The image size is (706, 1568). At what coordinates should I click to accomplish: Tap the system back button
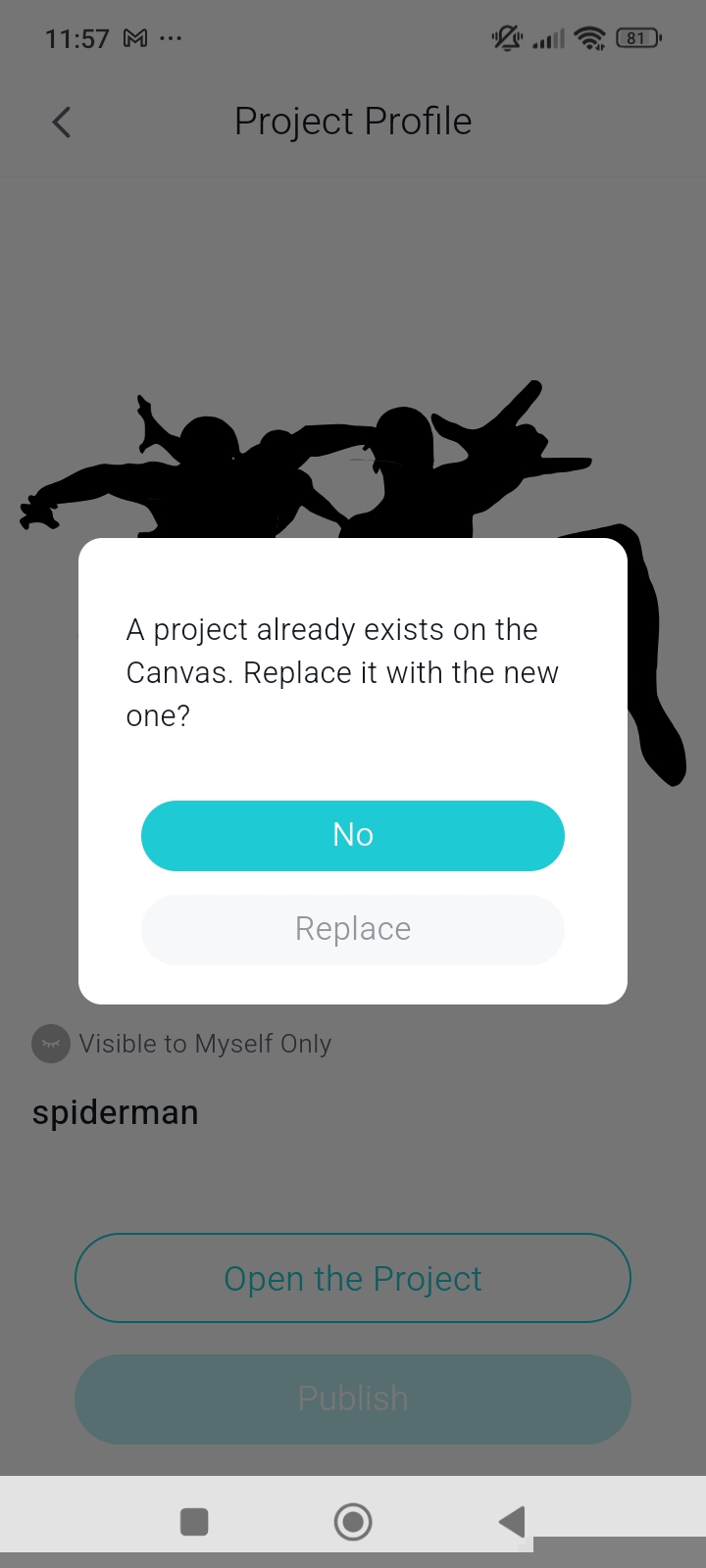[x=512, y=1522]
